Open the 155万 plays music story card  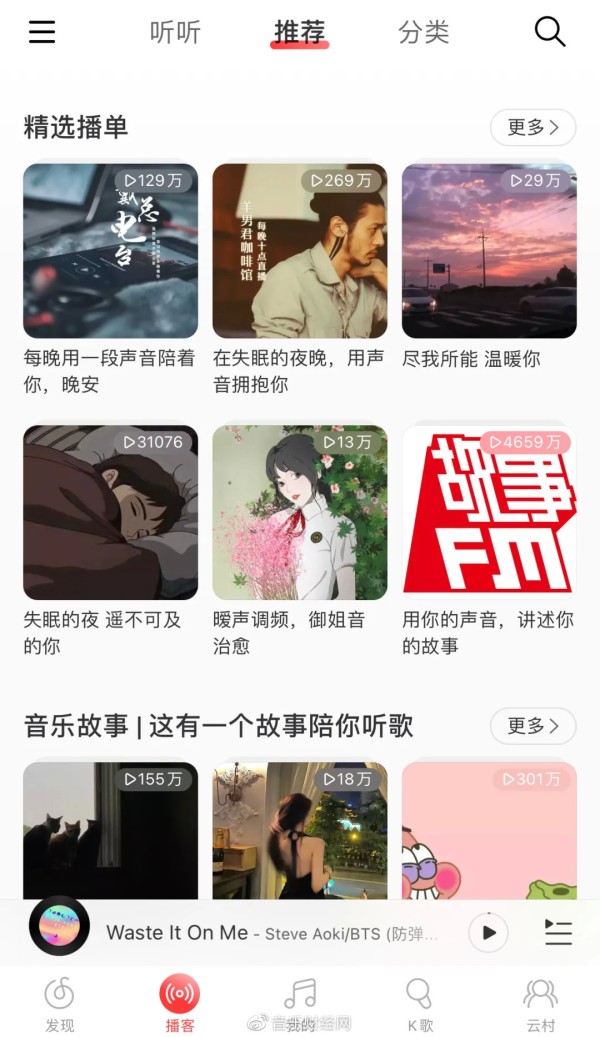pyautogui.click(x=110, y=830)
